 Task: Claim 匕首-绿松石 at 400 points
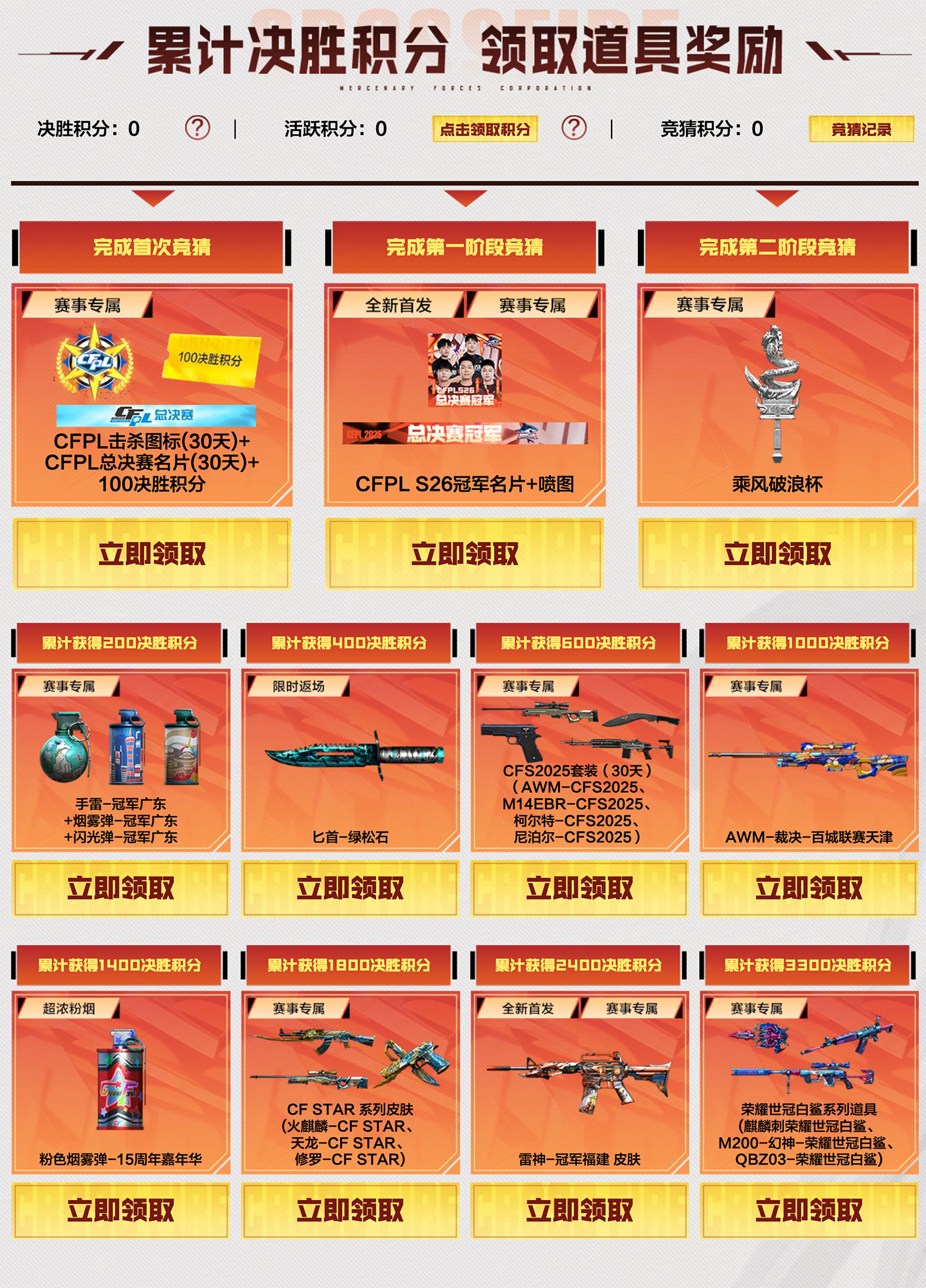coord(350,889)
